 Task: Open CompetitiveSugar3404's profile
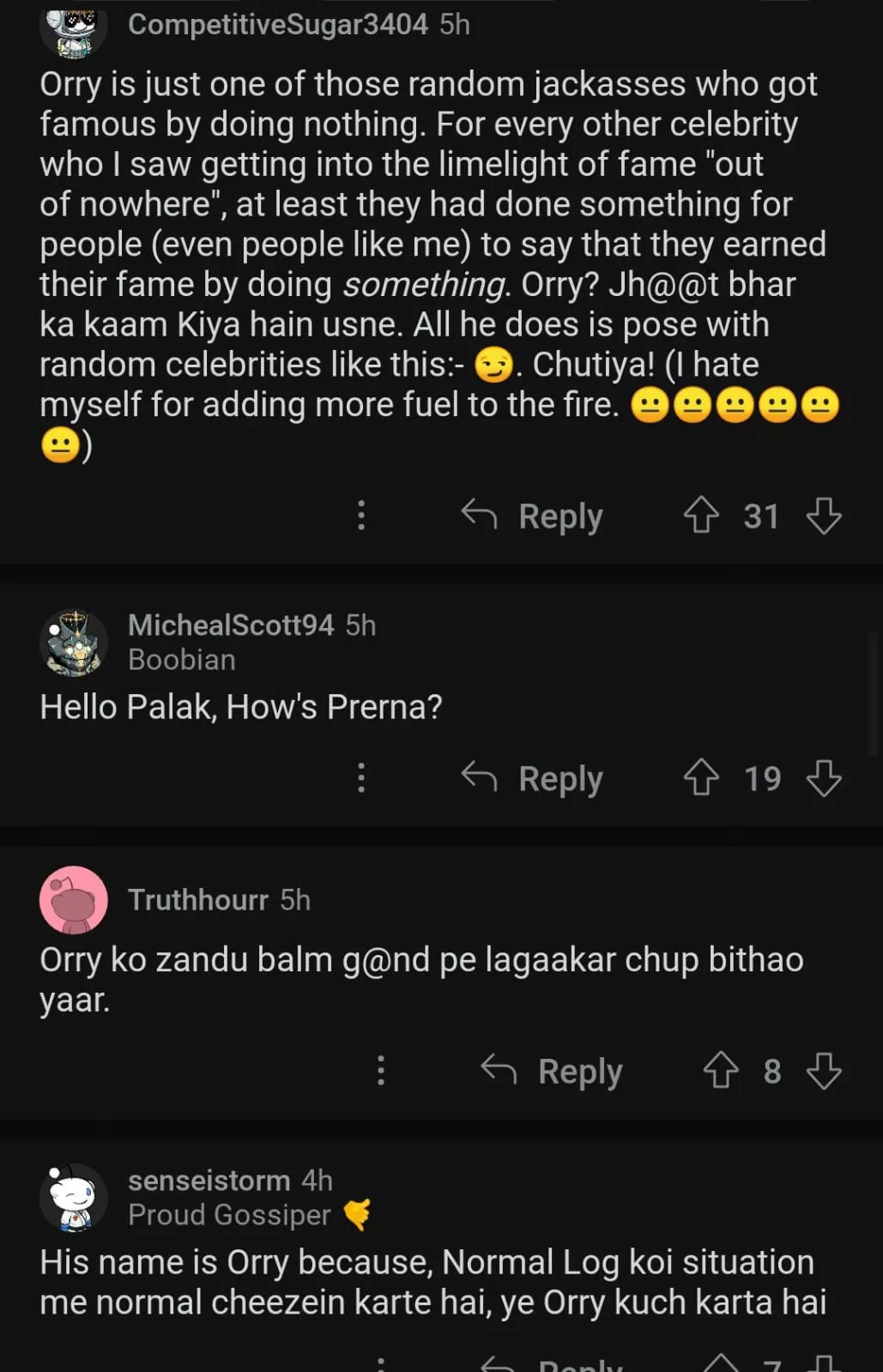(x=277, y=25)
